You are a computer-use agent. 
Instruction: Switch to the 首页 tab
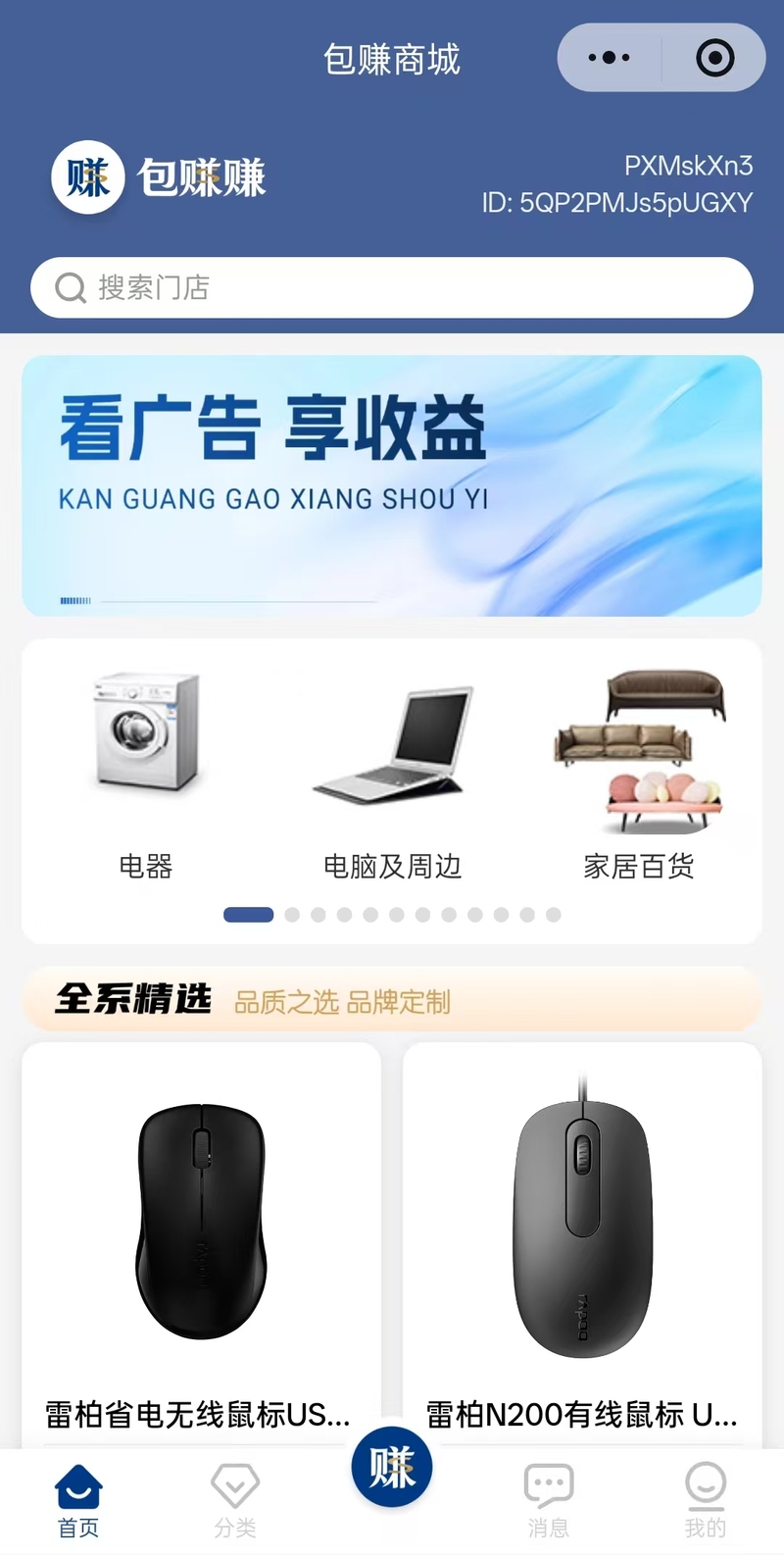click(78, 1500)
